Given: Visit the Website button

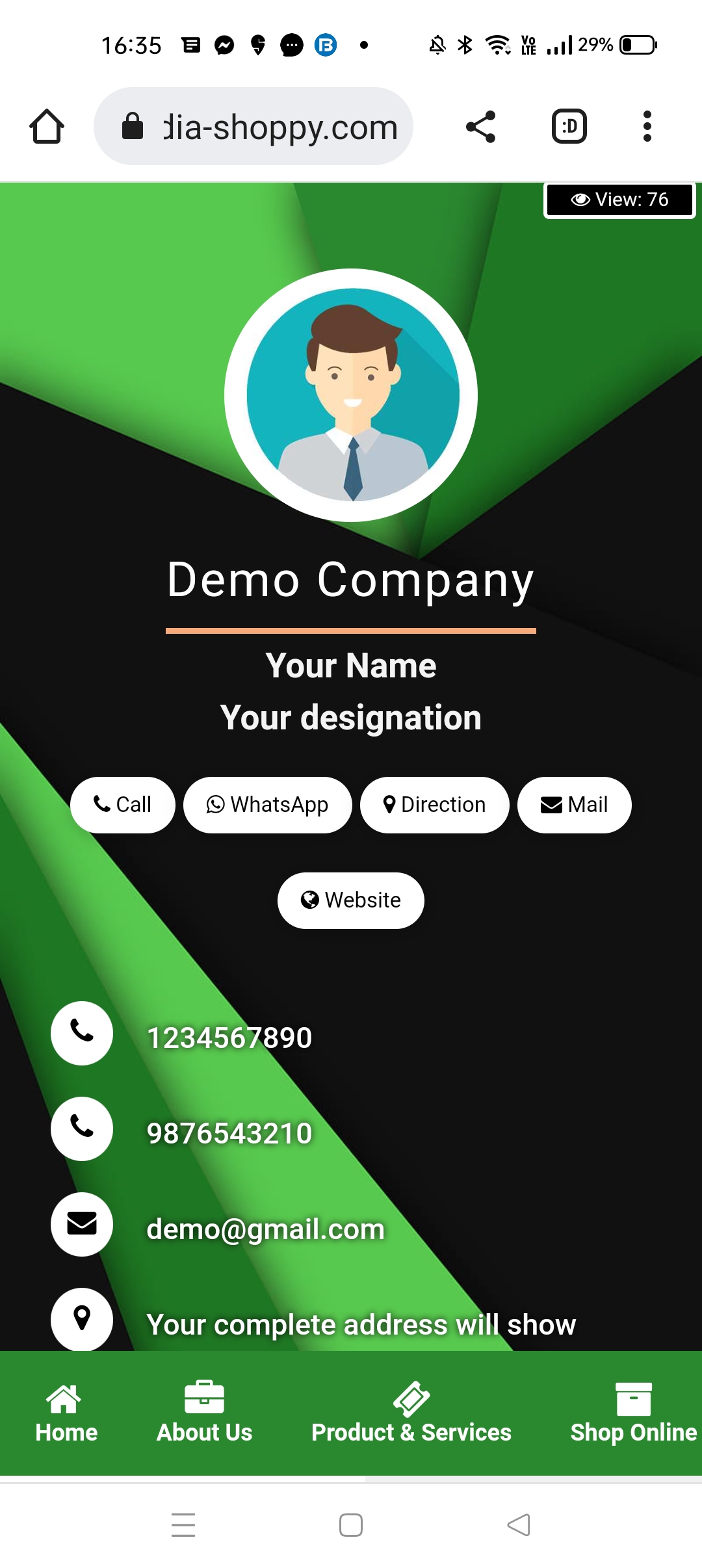Looking at the screenshot, I should [351, 900].
